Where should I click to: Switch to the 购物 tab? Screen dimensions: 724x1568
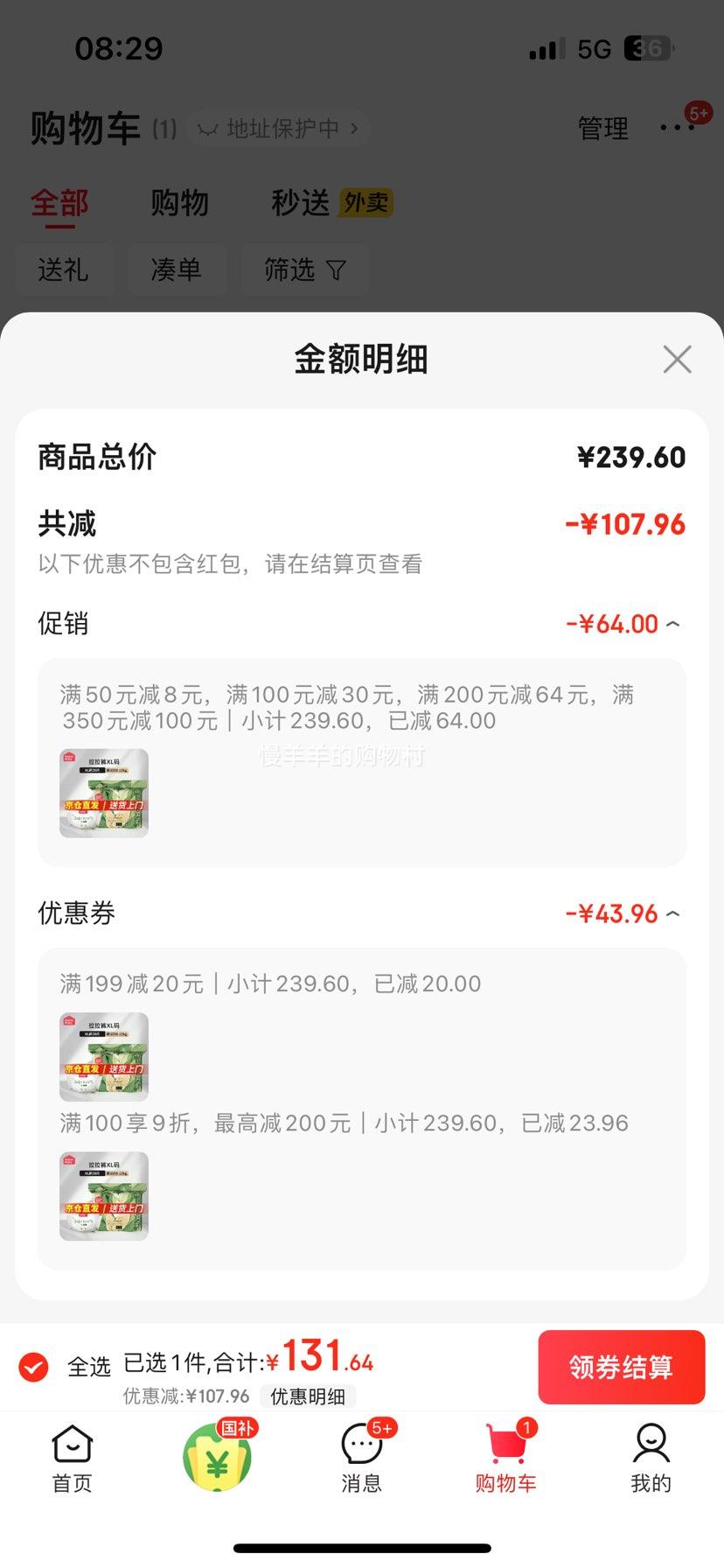click(x=180, y=202)
